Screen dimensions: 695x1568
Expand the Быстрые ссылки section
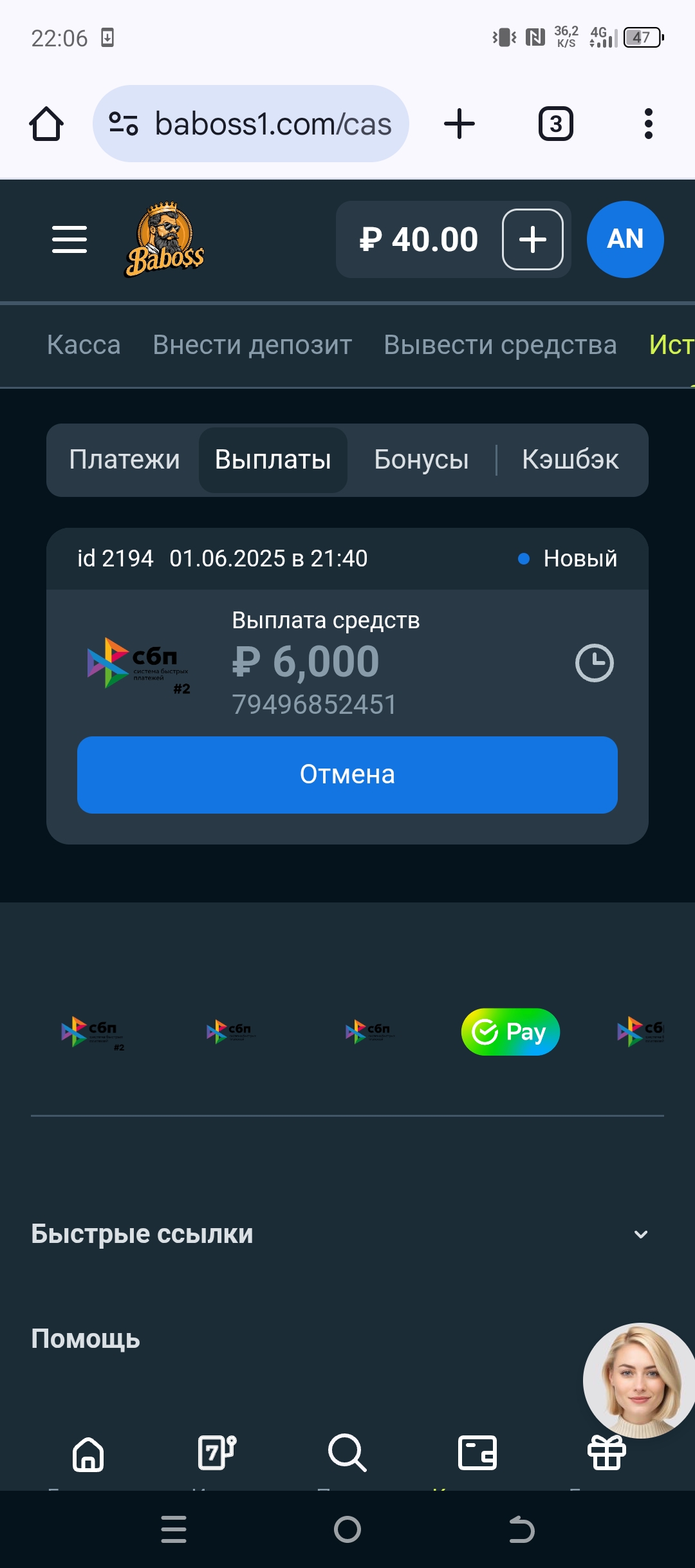coord(640,1234)
